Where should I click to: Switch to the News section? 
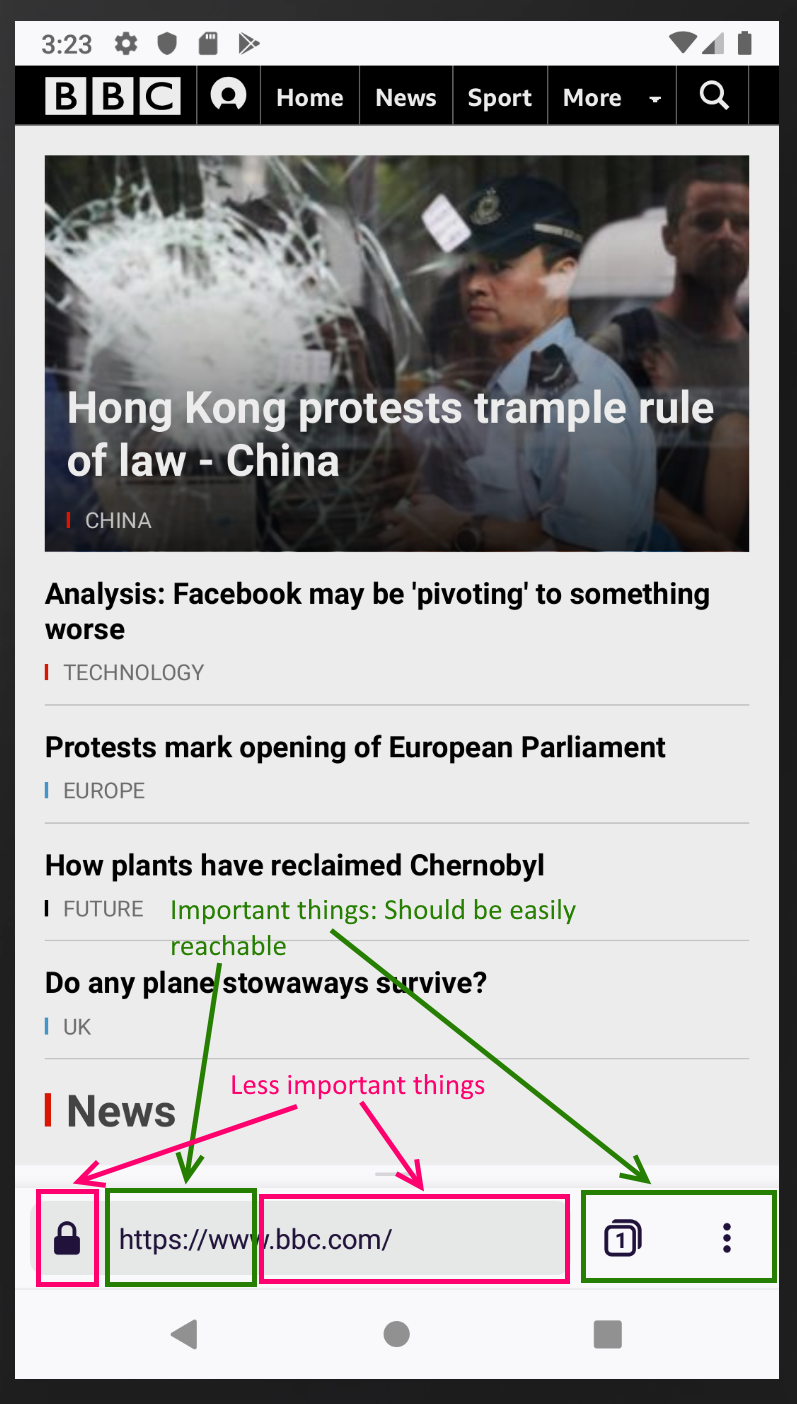tap(406, 98)
